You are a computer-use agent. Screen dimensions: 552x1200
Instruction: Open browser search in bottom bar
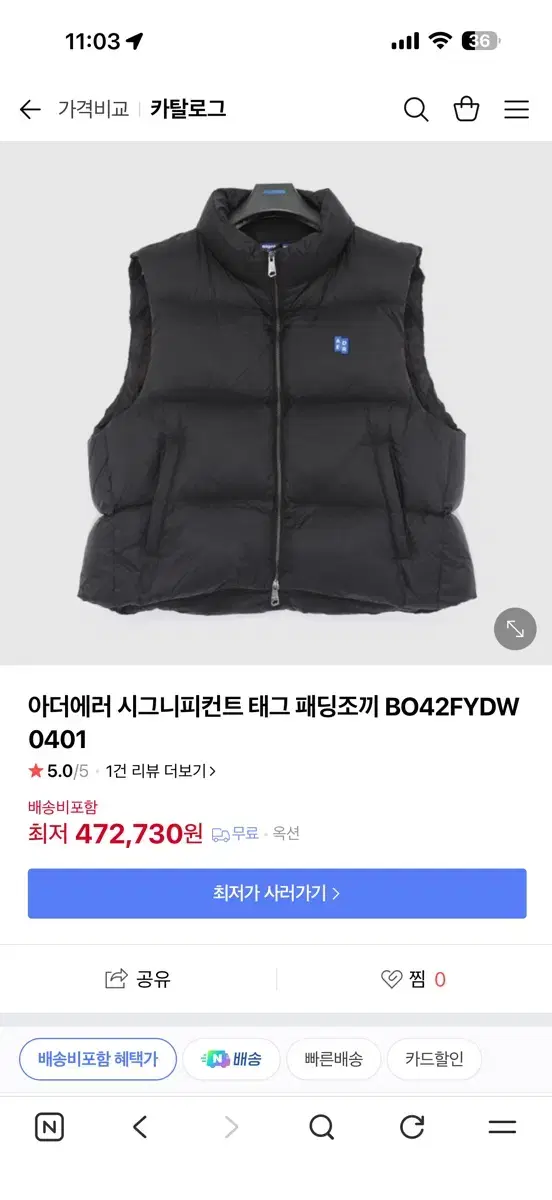pyautogui.click(x=321, y=1127)
